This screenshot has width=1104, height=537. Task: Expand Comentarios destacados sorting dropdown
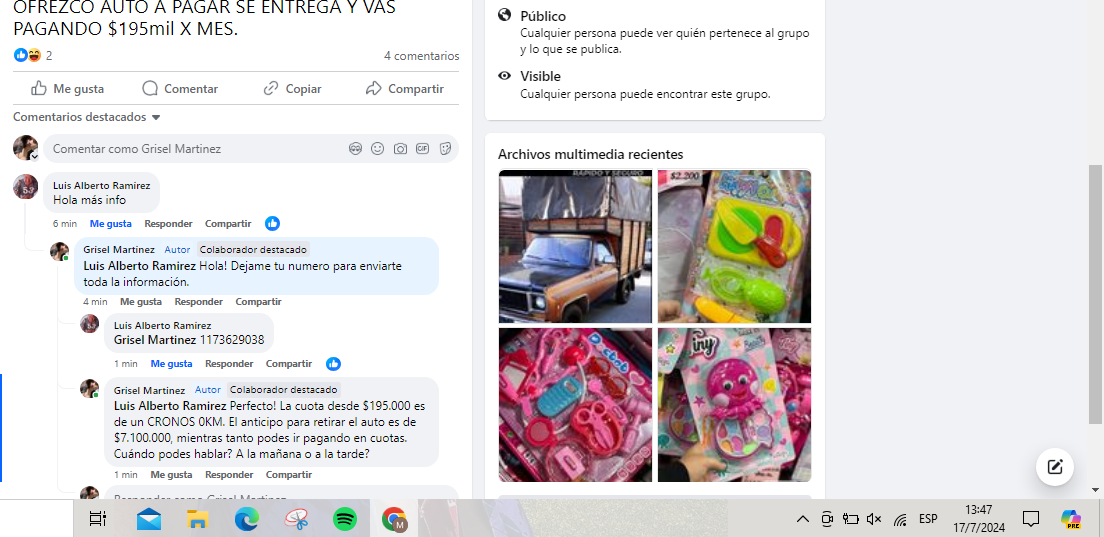pos(87,117)
